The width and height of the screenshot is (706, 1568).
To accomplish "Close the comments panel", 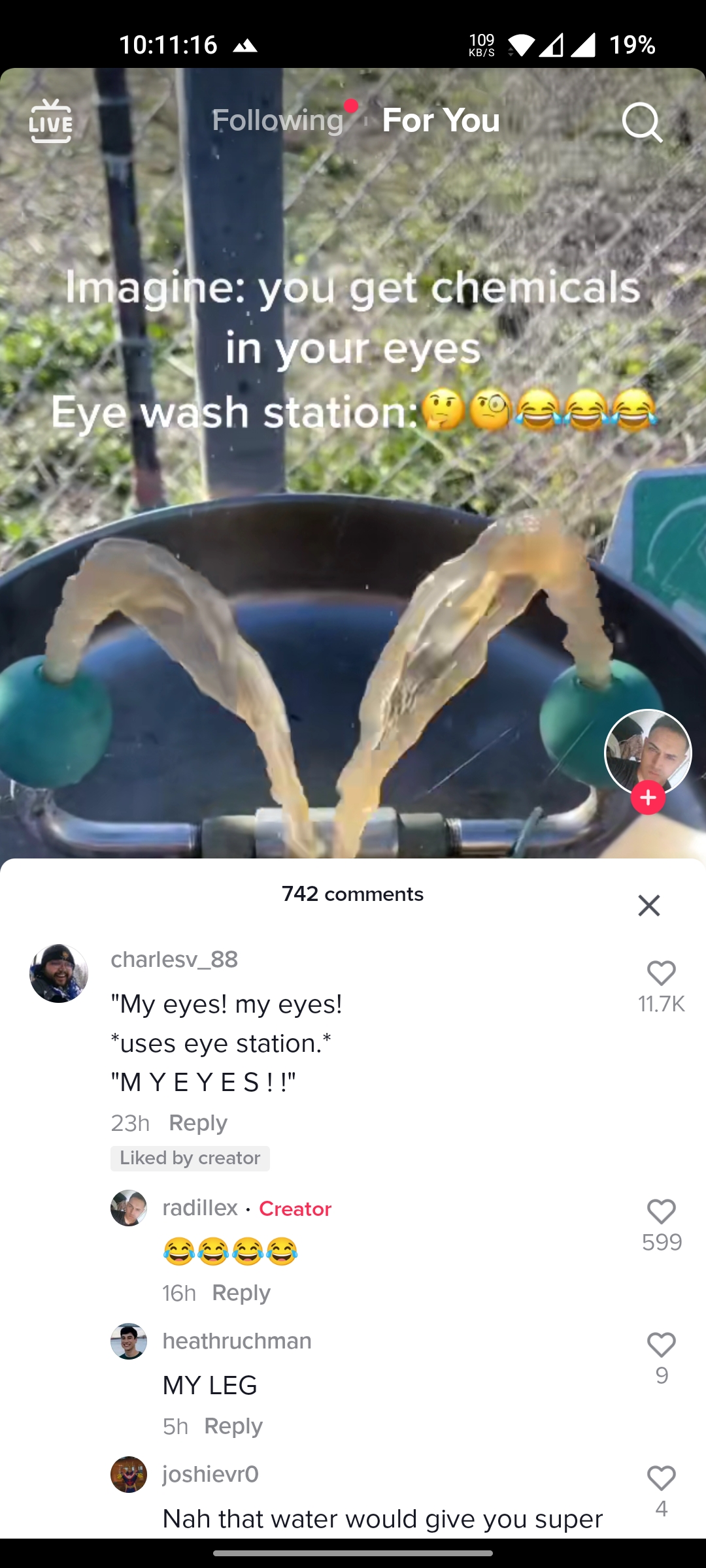I will [648, 906].
